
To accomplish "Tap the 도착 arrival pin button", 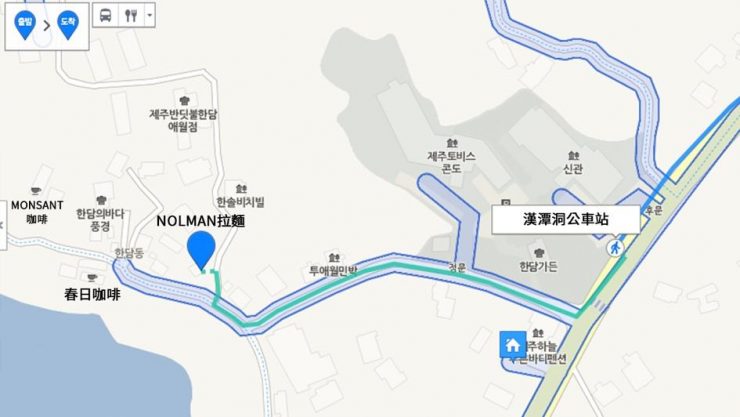I will 67,22.
